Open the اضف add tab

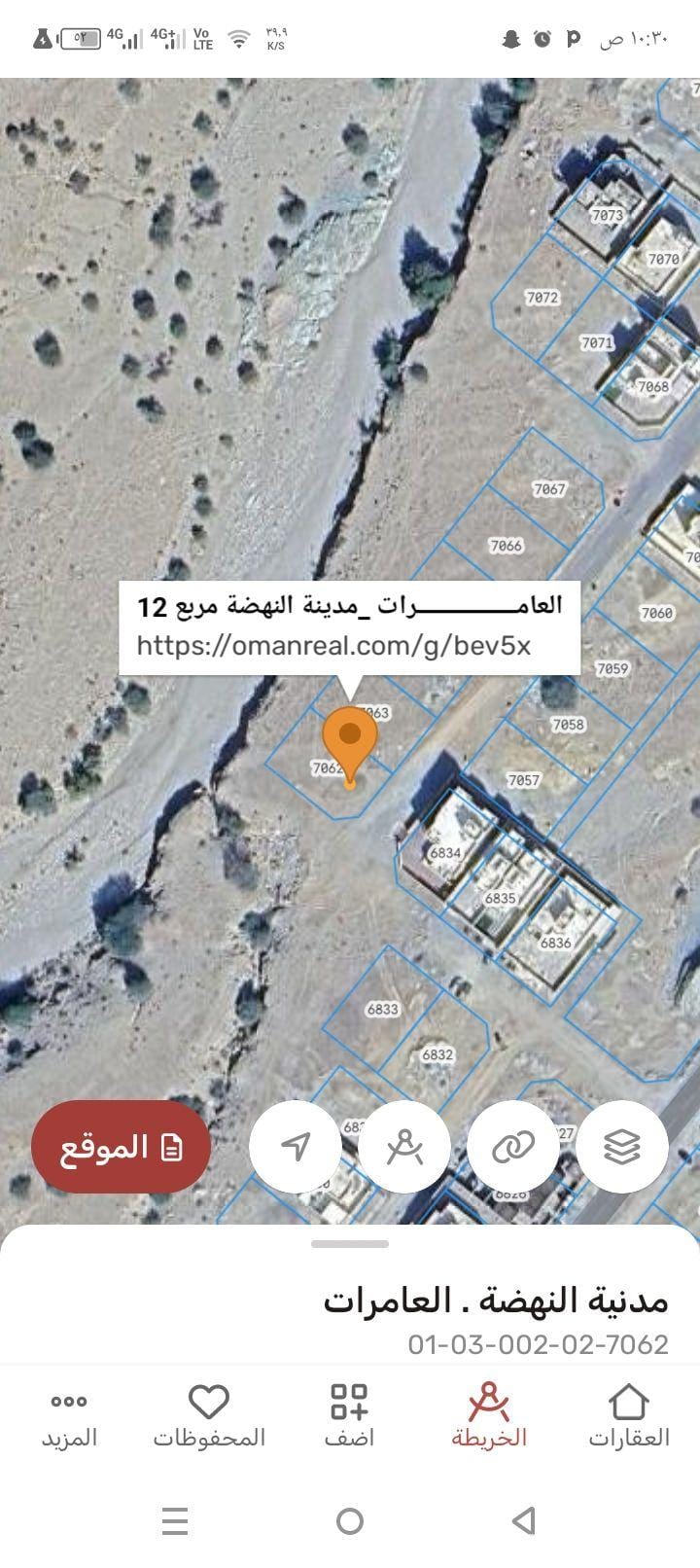coord(349,1416)
